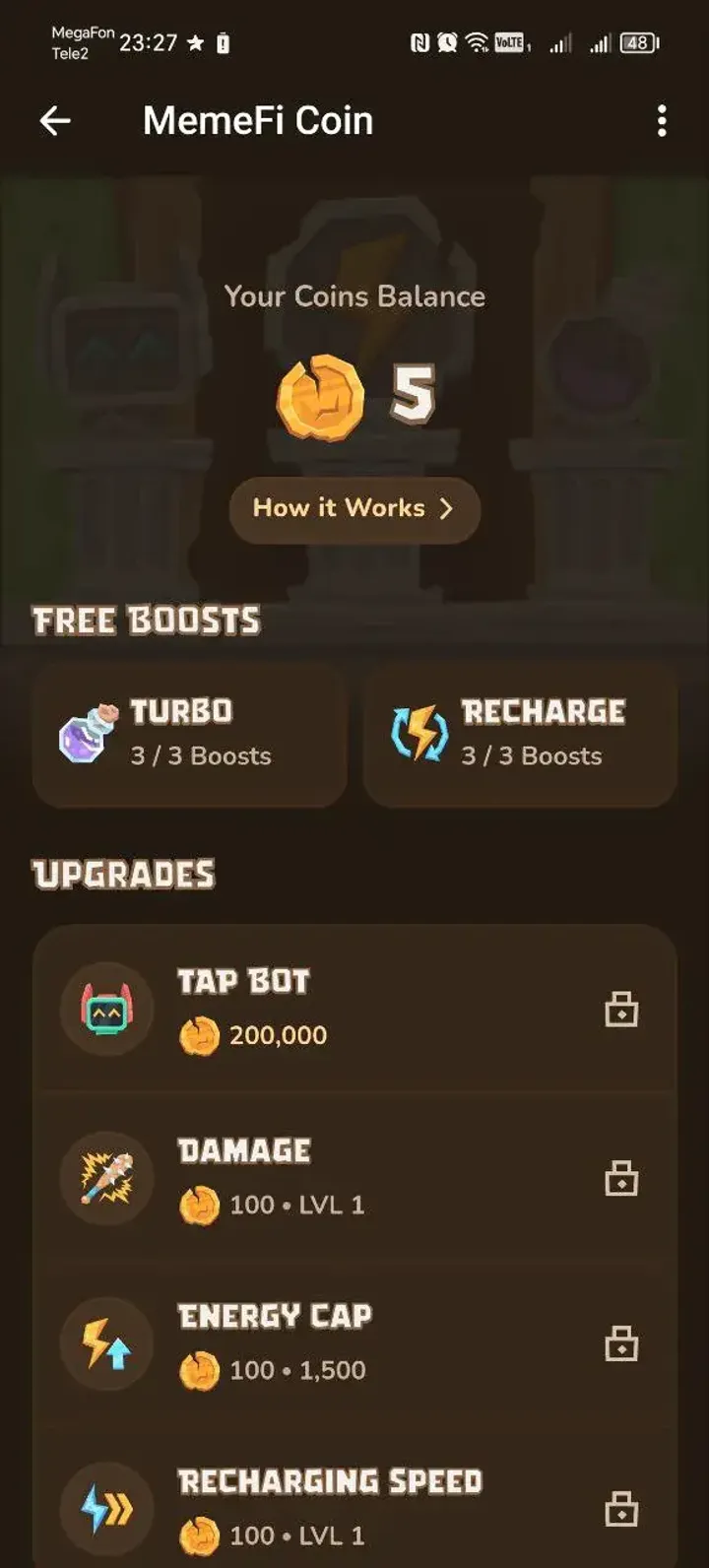Image resolution: width=709 pixels, height=1568 pixels.
Task: Activate the Turbo free boost
Action: pos(190,735)
